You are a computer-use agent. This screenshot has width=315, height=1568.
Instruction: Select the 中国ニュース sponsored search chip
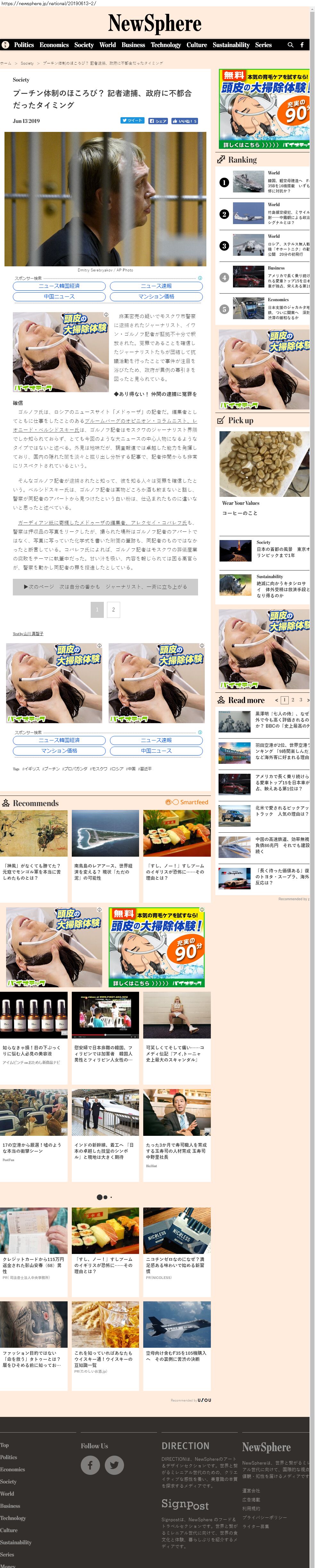pos(59,296)
